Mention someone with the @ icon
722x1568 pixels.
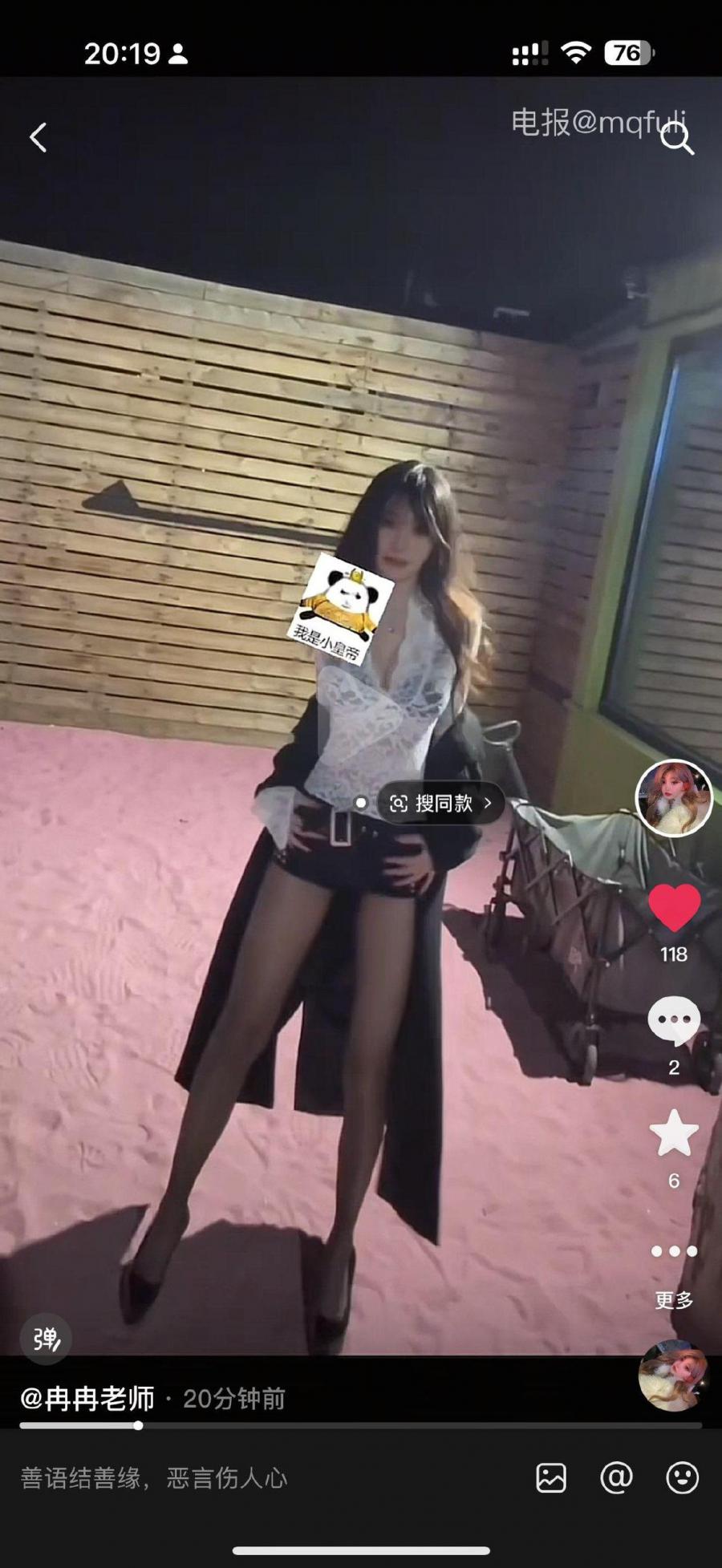coord(616,1477)
